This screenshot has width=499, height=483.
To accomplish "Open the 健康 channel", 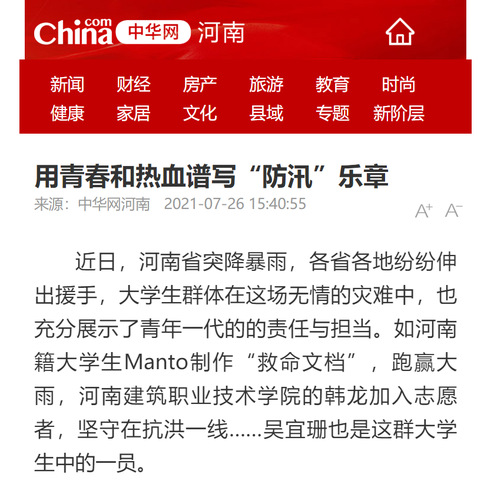I will point(67,113).
